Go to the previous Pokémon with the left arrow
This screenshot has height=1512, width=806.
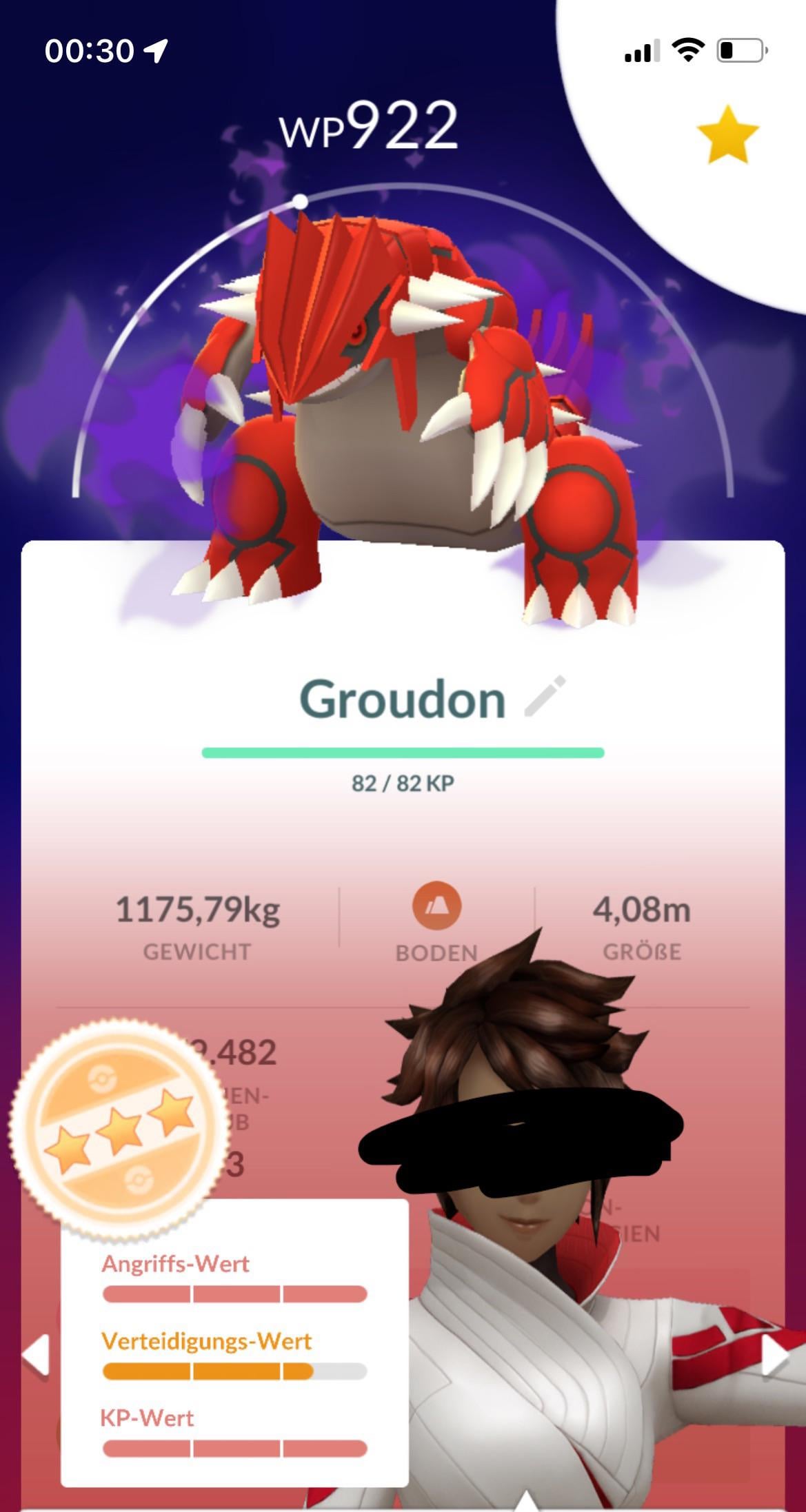point(36,1354)
